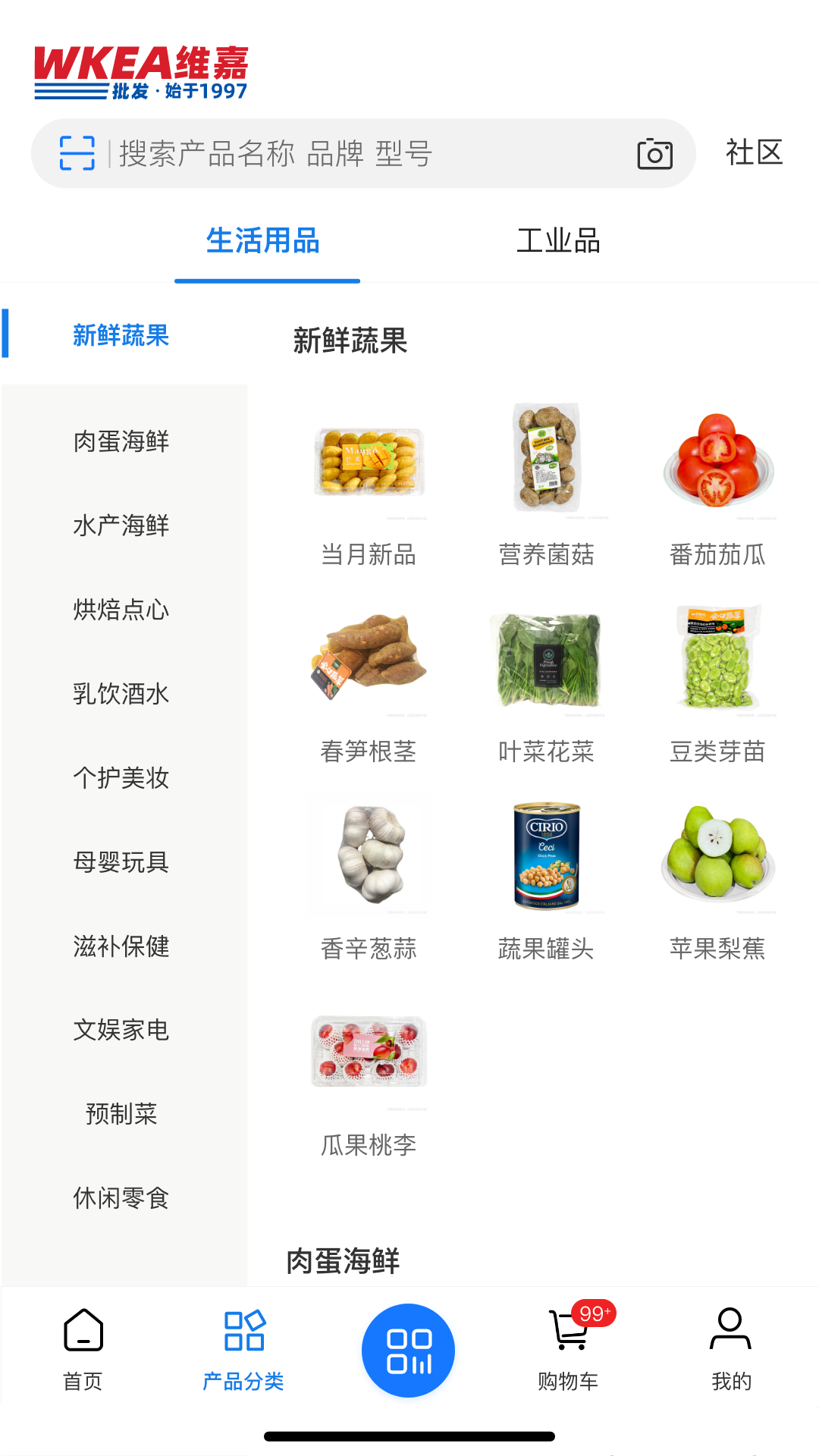Select 生活用品 tab
The height and width of the screenshot is (1456, 819).
click(263, 241)
